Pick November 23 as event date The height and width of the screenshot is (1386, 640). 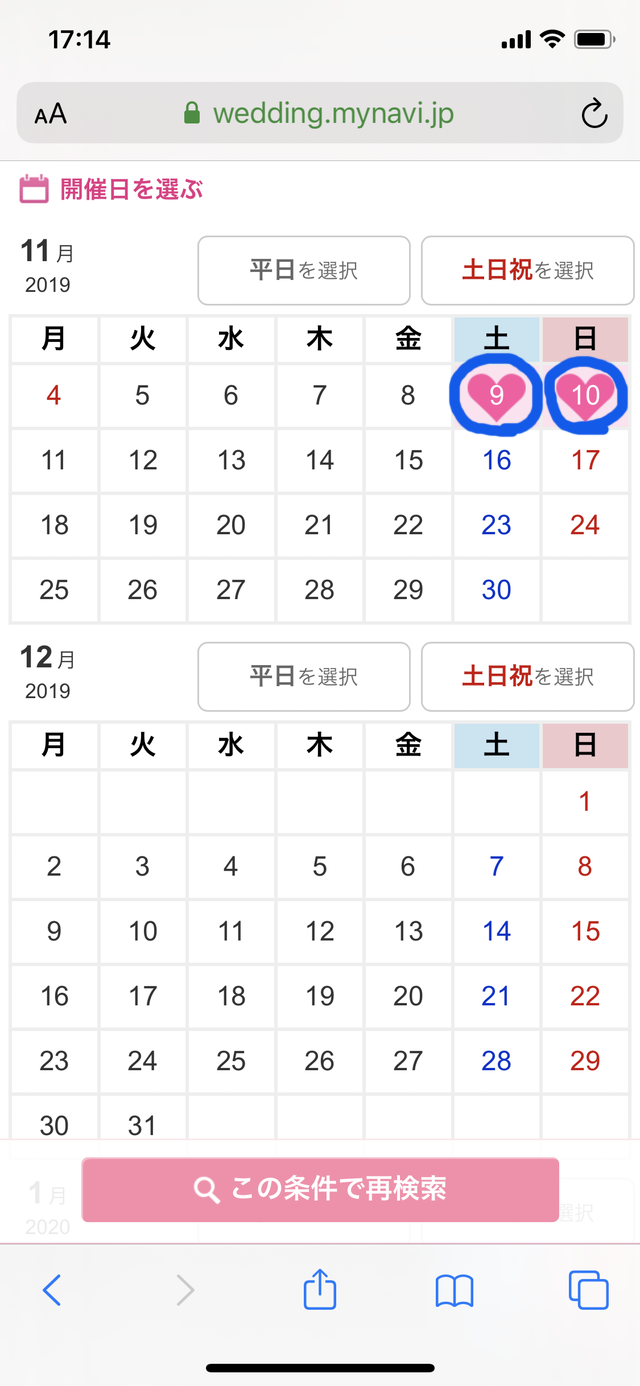pyautogui.click(x=497, y=525)
